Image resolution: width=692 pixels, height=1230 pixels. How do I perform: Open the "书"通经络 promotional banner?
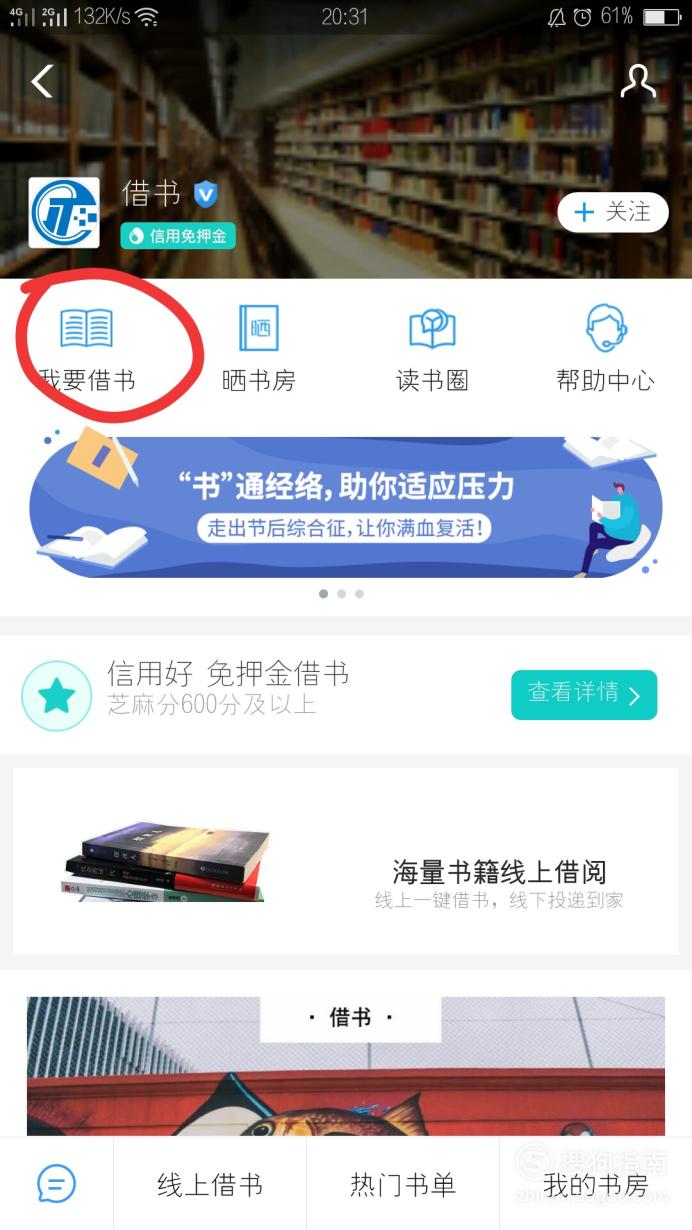point(346,505)
